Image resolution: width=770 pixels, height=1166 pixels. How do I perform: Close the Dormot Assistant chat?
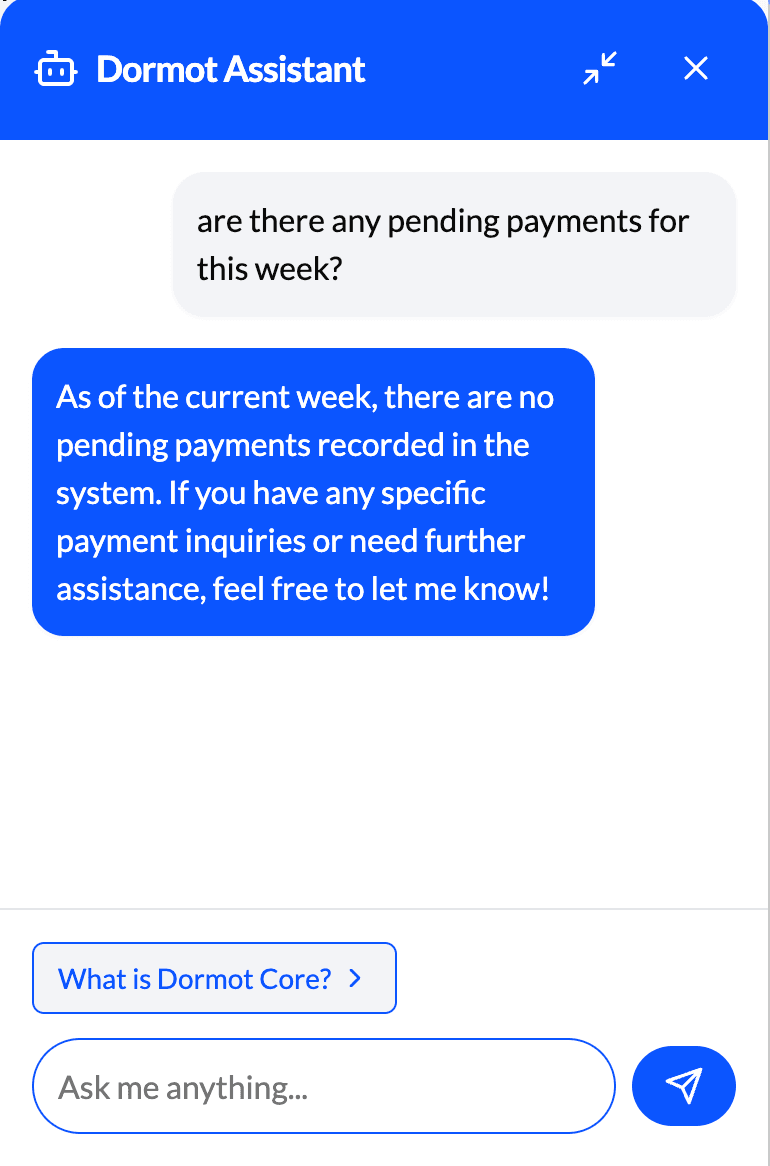pos(695,69)
